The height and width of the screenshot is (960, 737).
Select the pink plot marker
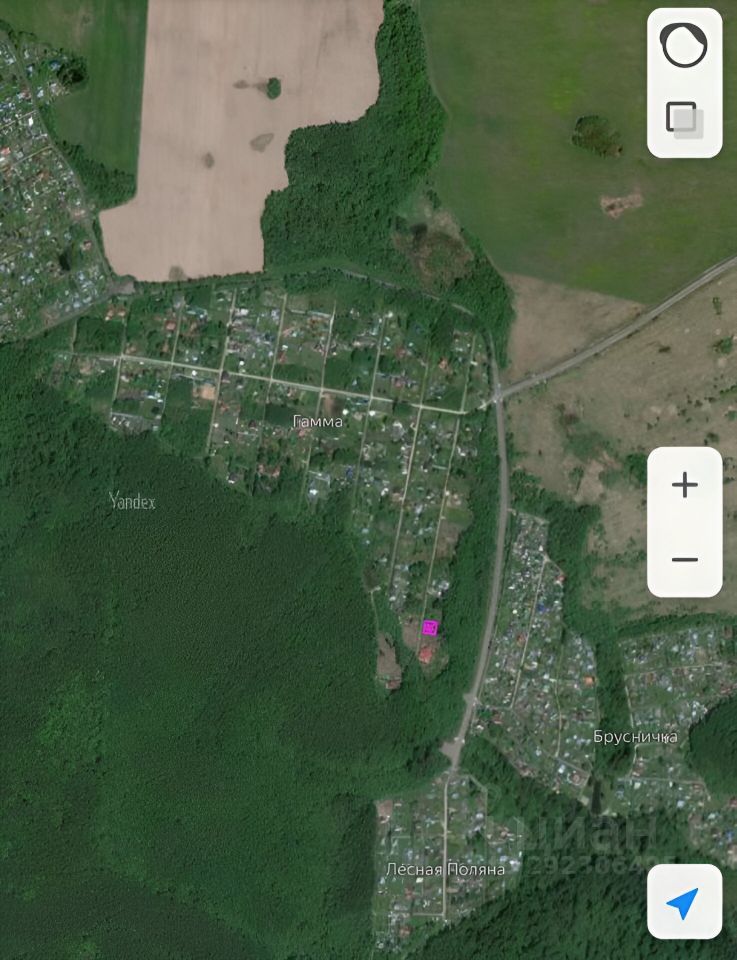(430, 628)
